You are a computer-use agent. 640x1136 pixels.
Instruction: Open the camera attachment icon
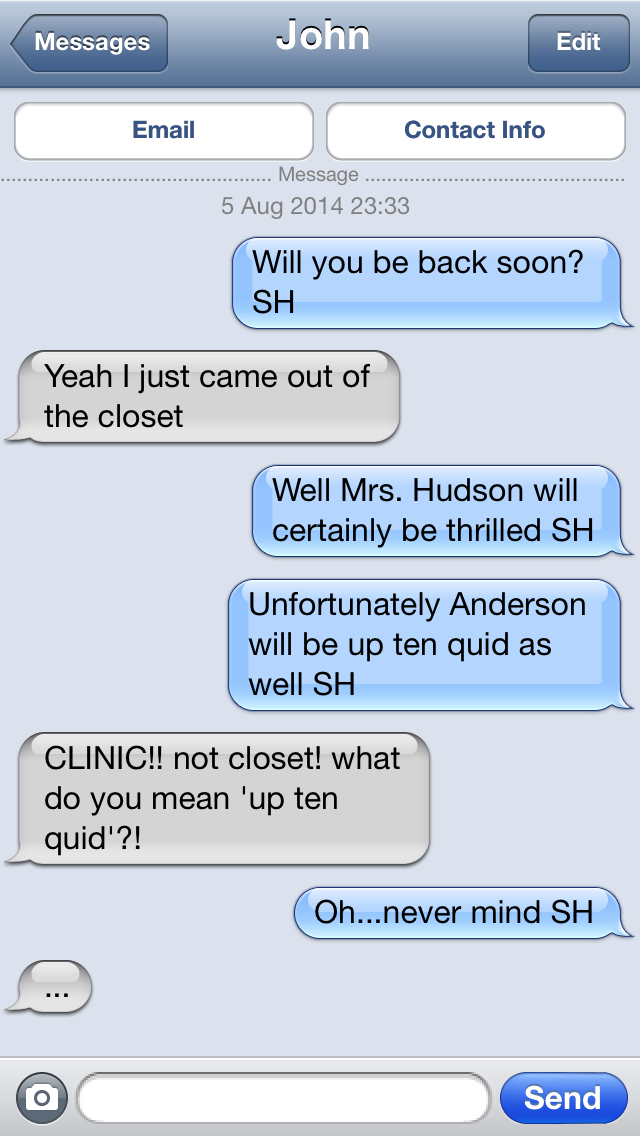click(x=41, y=1098)
